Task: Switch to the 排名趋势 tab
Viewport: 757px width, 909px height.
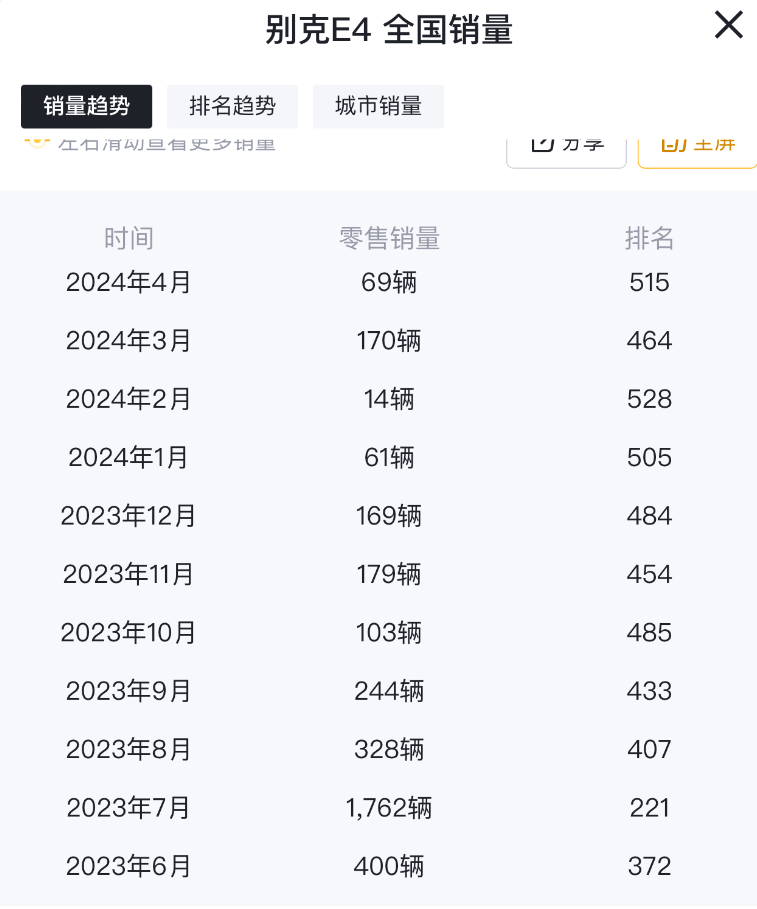Action: point(232,107)
